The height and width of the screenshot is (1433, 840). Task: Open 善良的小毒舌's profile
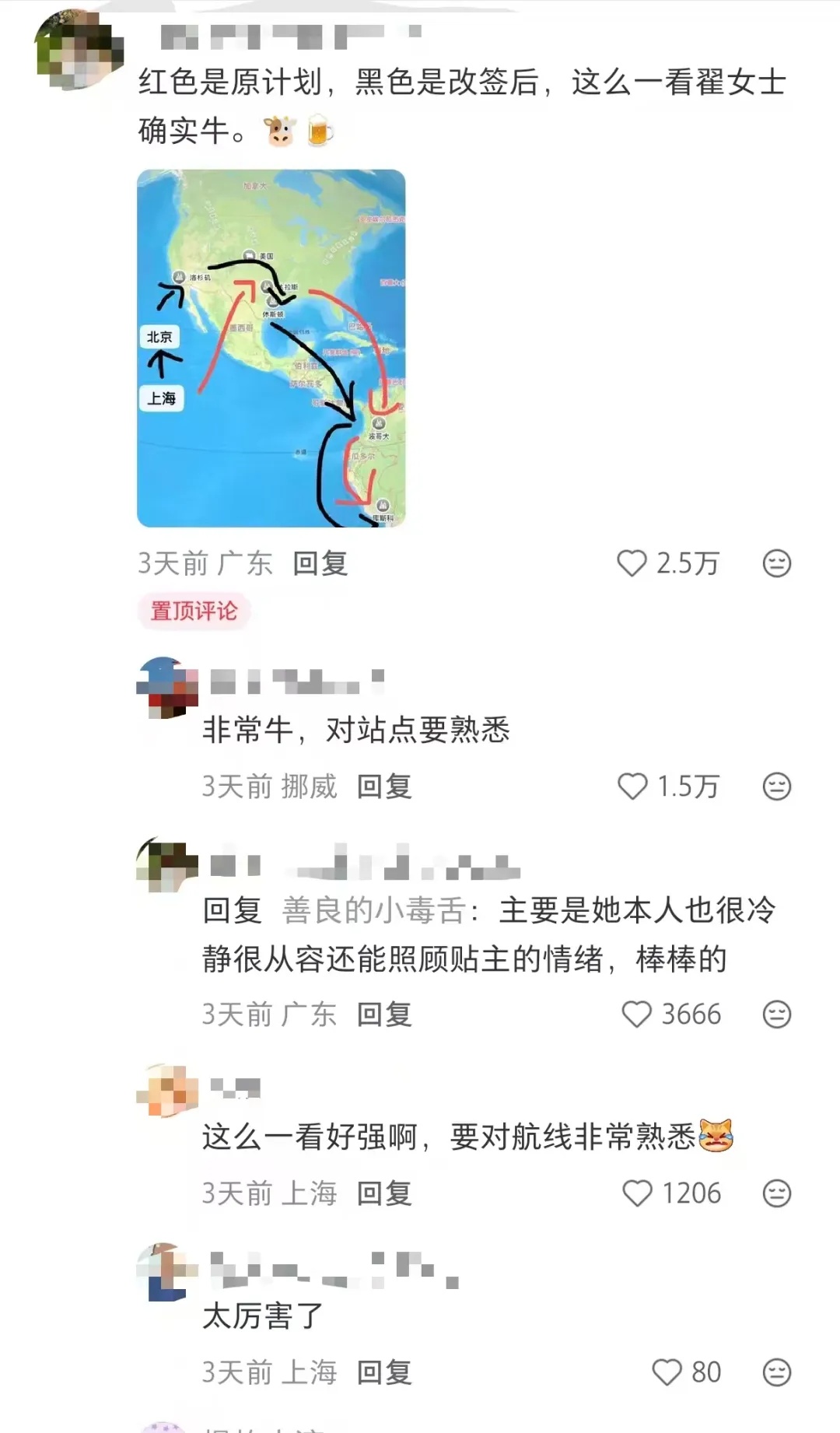pyautogui.click(x=373, y=910)
